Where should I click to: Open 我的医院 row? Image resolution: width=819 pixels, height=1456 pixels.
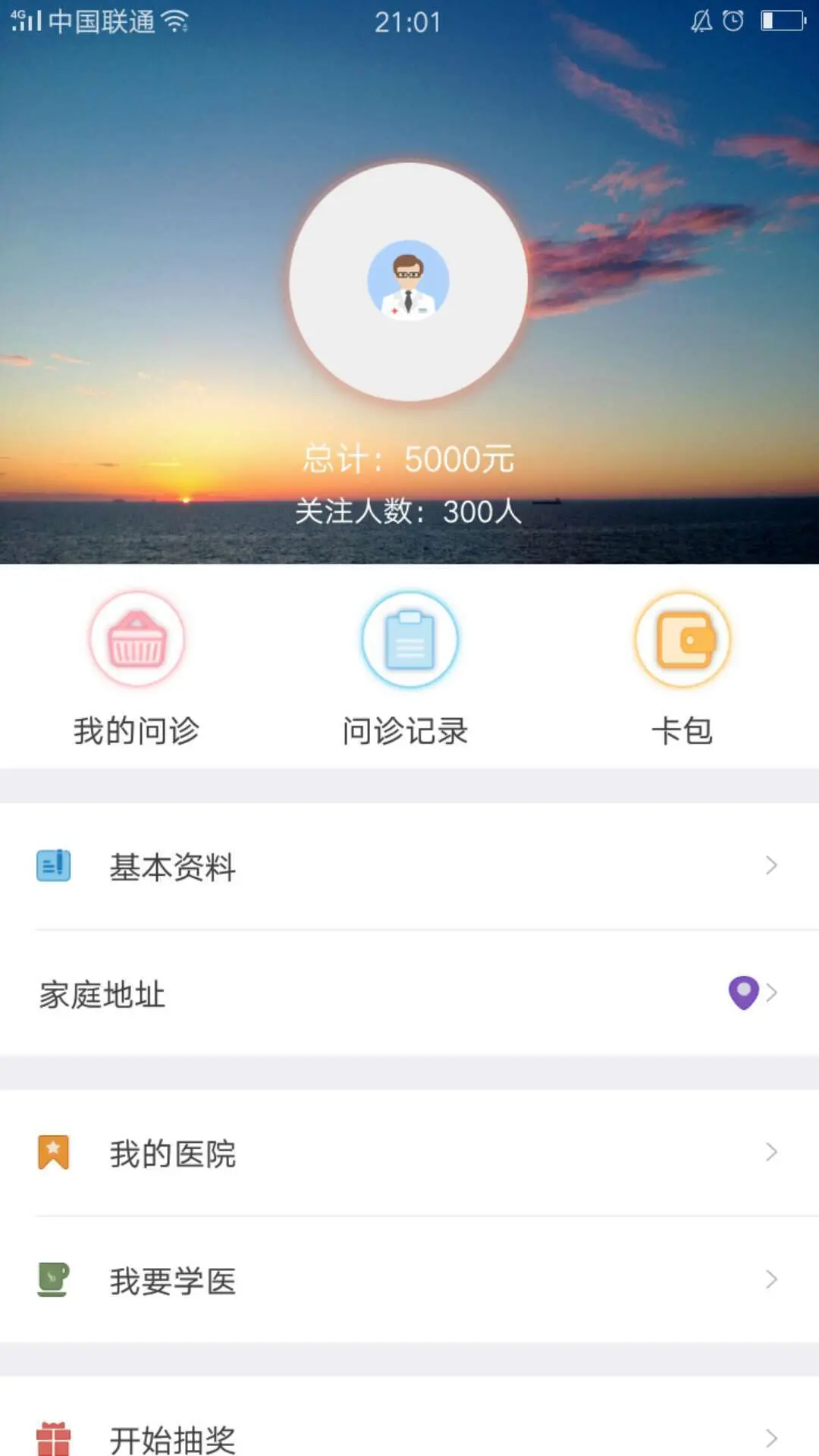pos(409,1153)
